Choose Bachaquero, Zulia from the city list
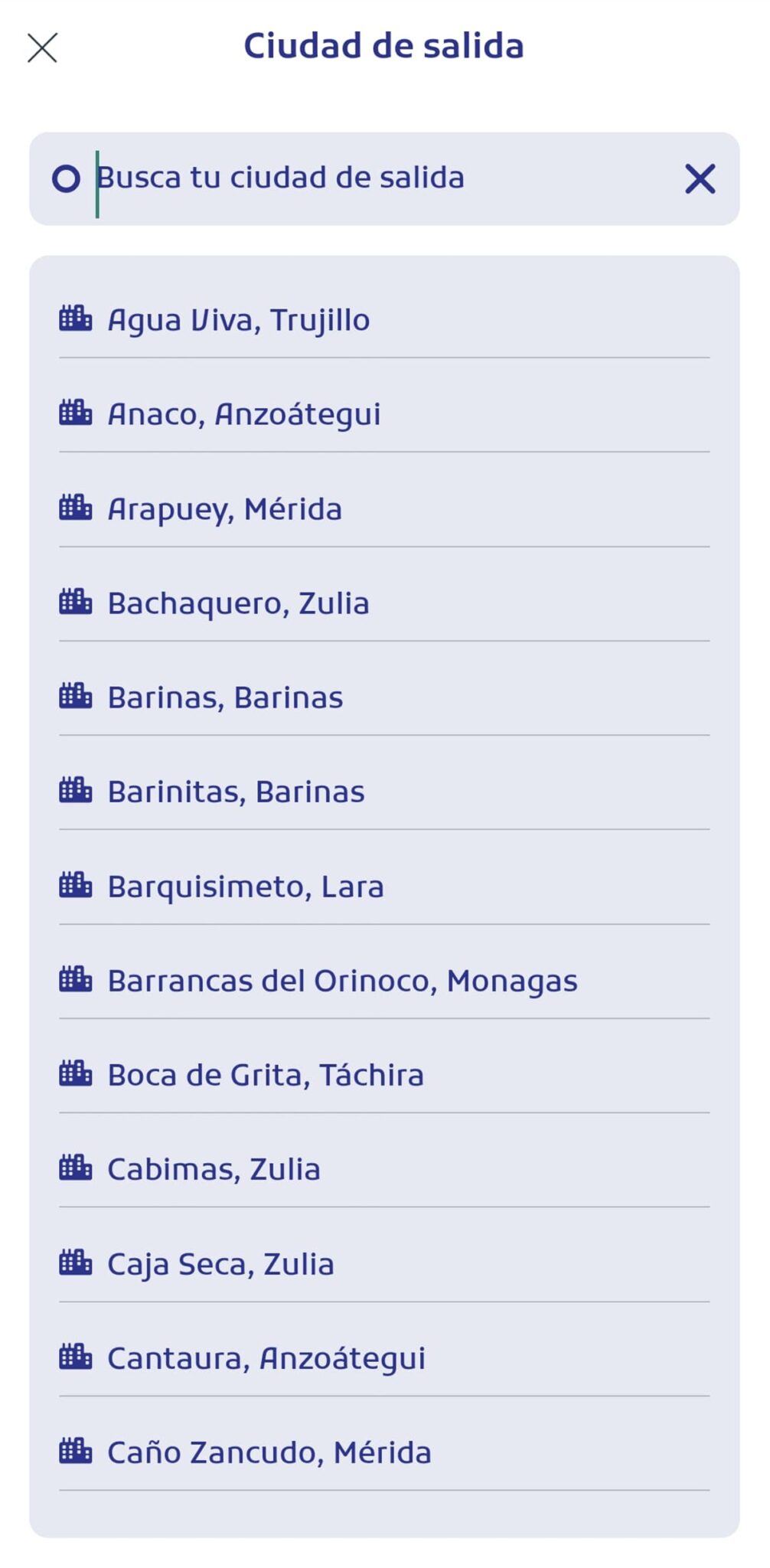Image resolution: width=770 pixels, height=1568 pixels. coord(237,603)
